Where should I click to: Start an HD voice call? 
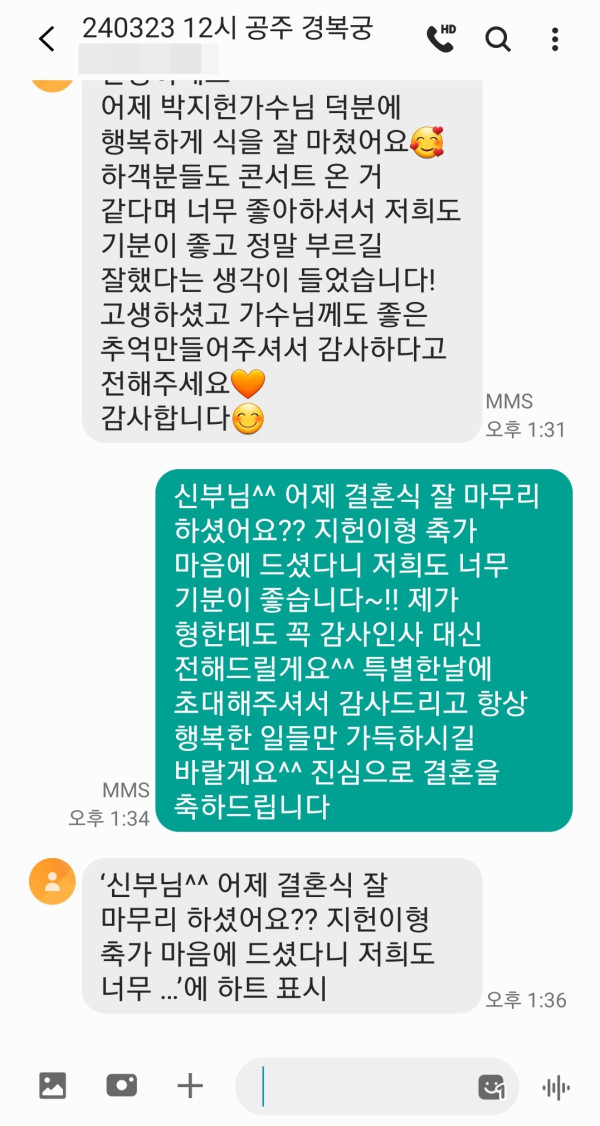pyautogui.click(x=440, y=39)
